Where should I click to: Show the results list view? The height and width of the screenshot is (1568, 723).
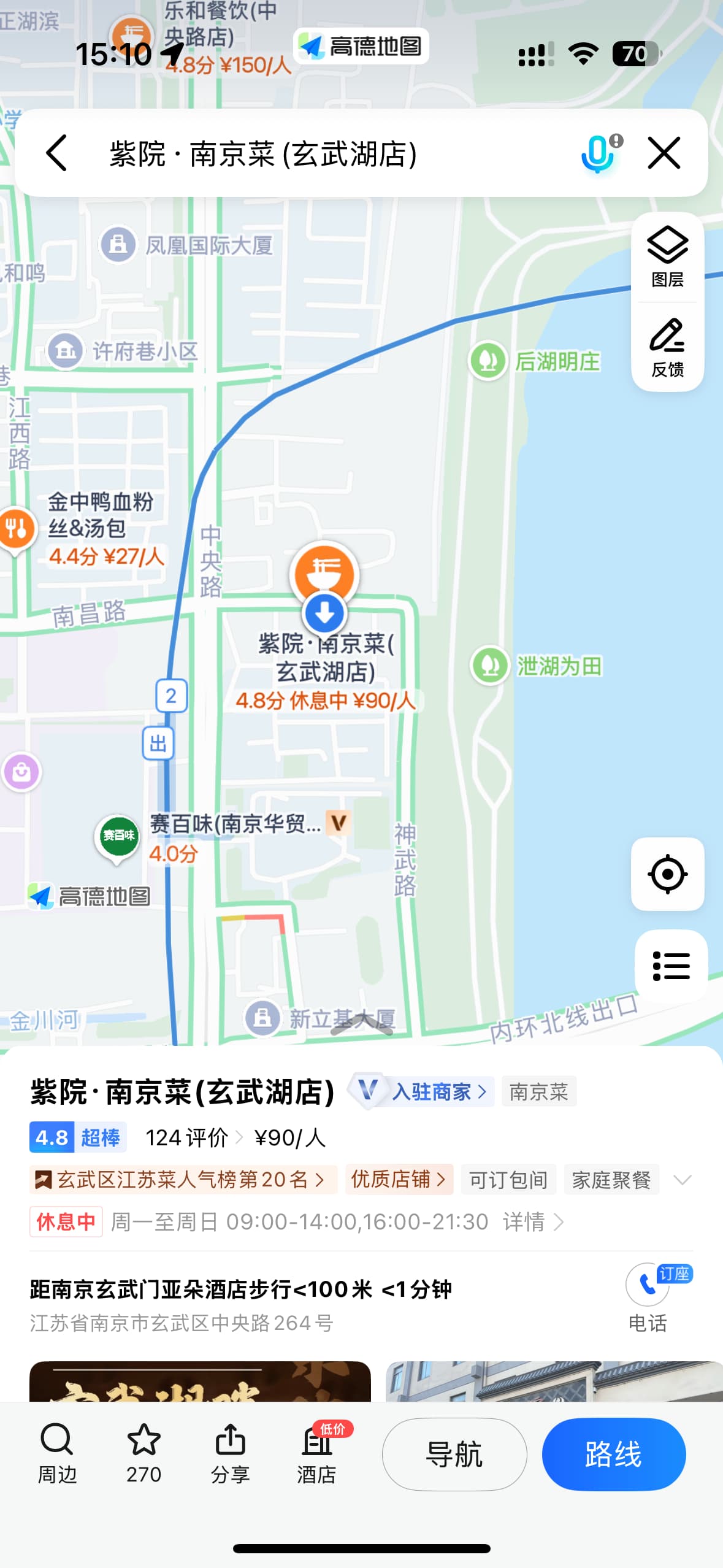pyautogui.click(x=671, y=966)
